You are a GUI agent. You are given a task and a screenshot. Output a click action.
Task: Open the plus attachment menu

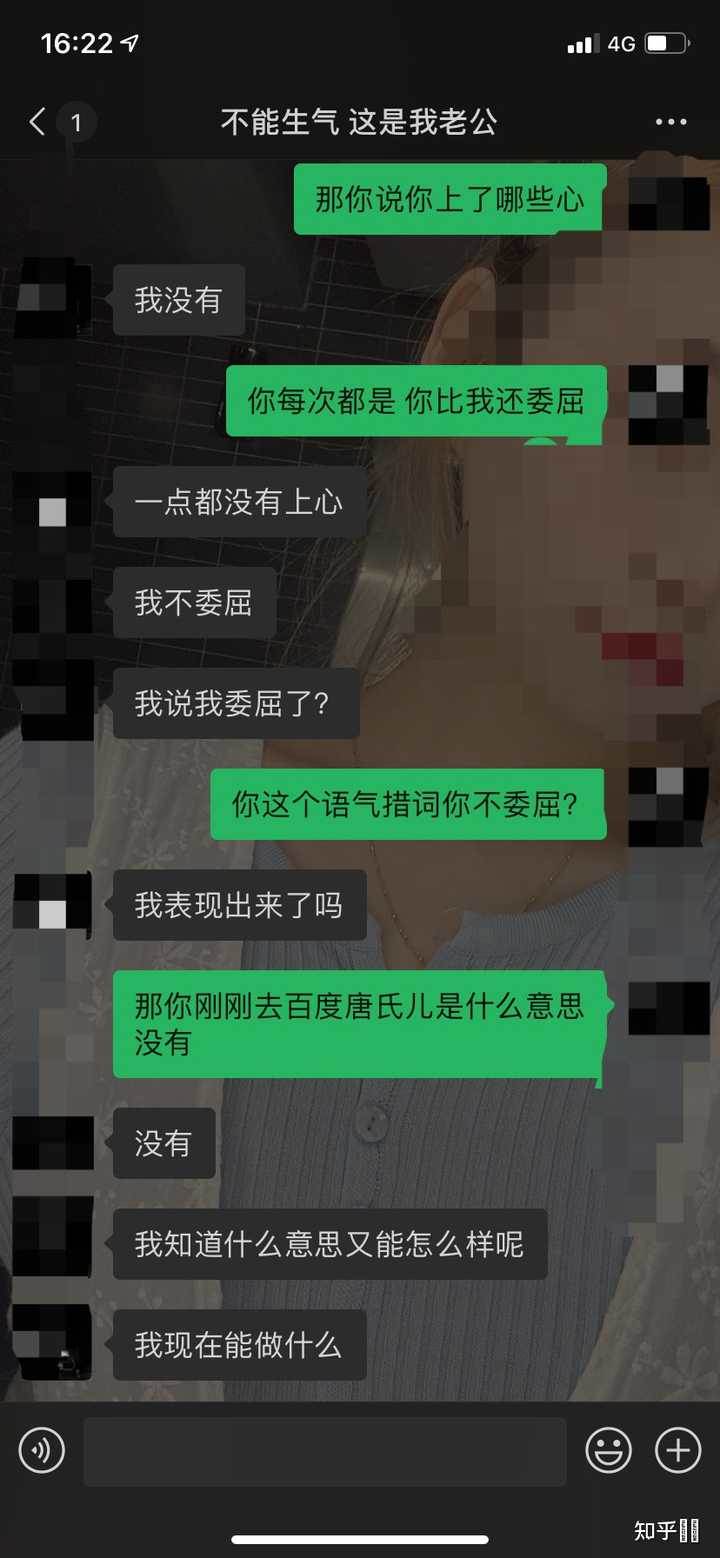677,1450
